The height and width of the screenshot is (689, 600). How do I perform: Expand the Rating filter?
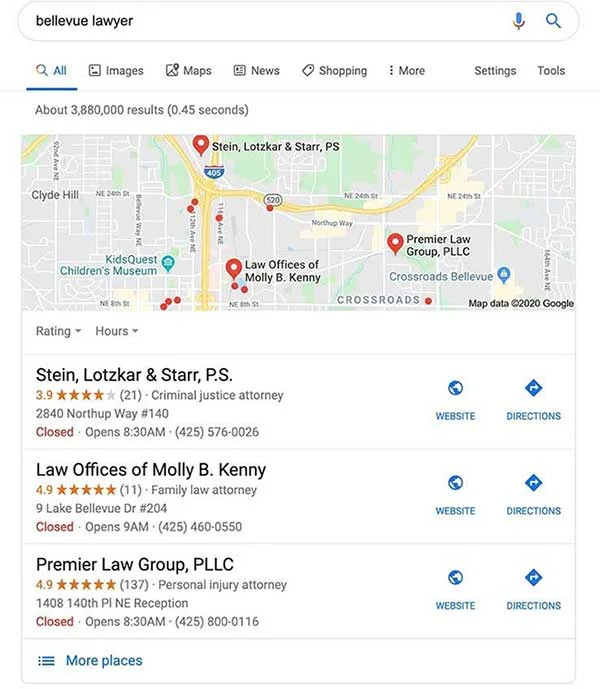[58, 331]
